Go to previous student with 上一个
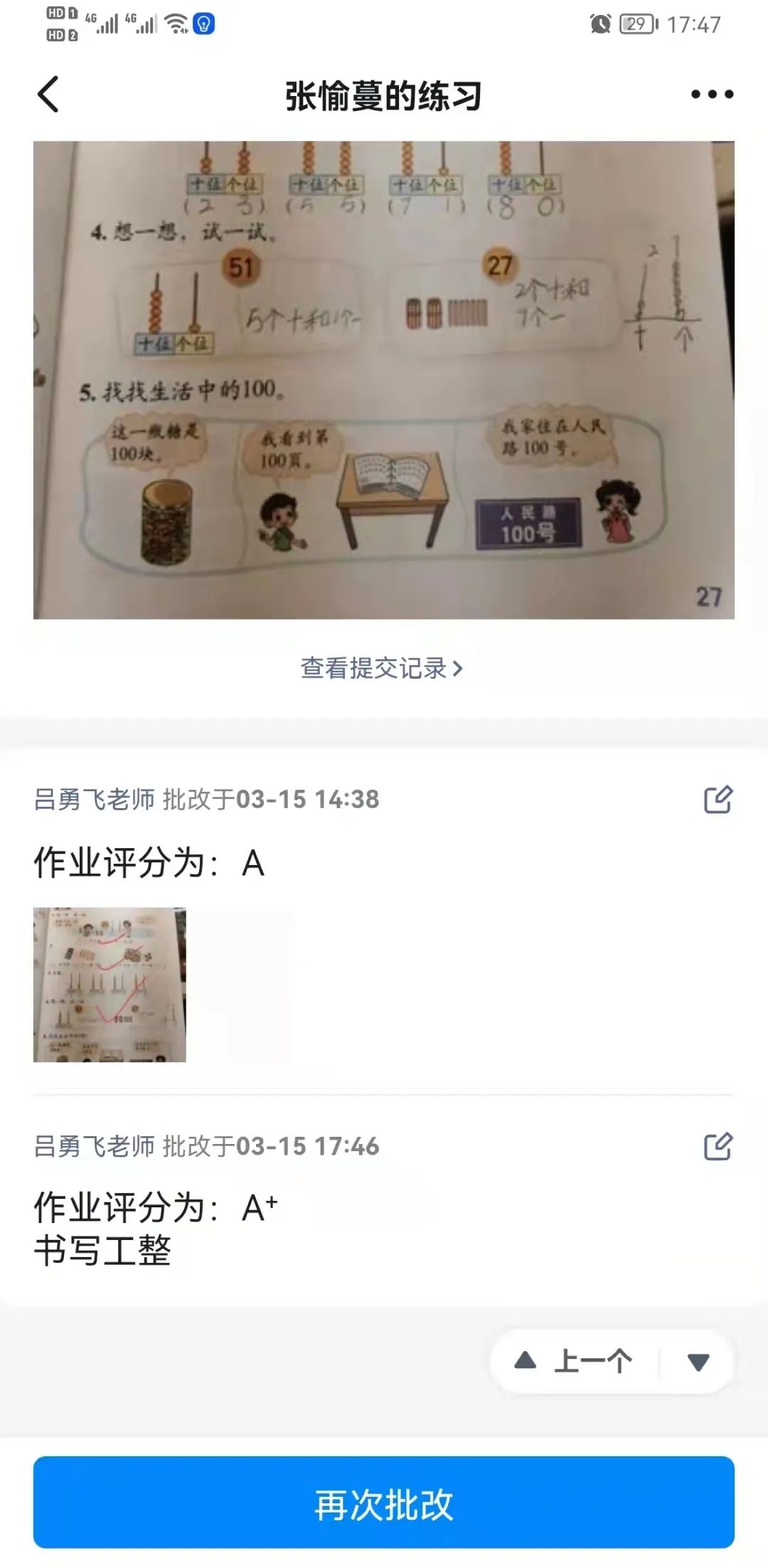768x1568 pixels. click(x=575, y=1362)
